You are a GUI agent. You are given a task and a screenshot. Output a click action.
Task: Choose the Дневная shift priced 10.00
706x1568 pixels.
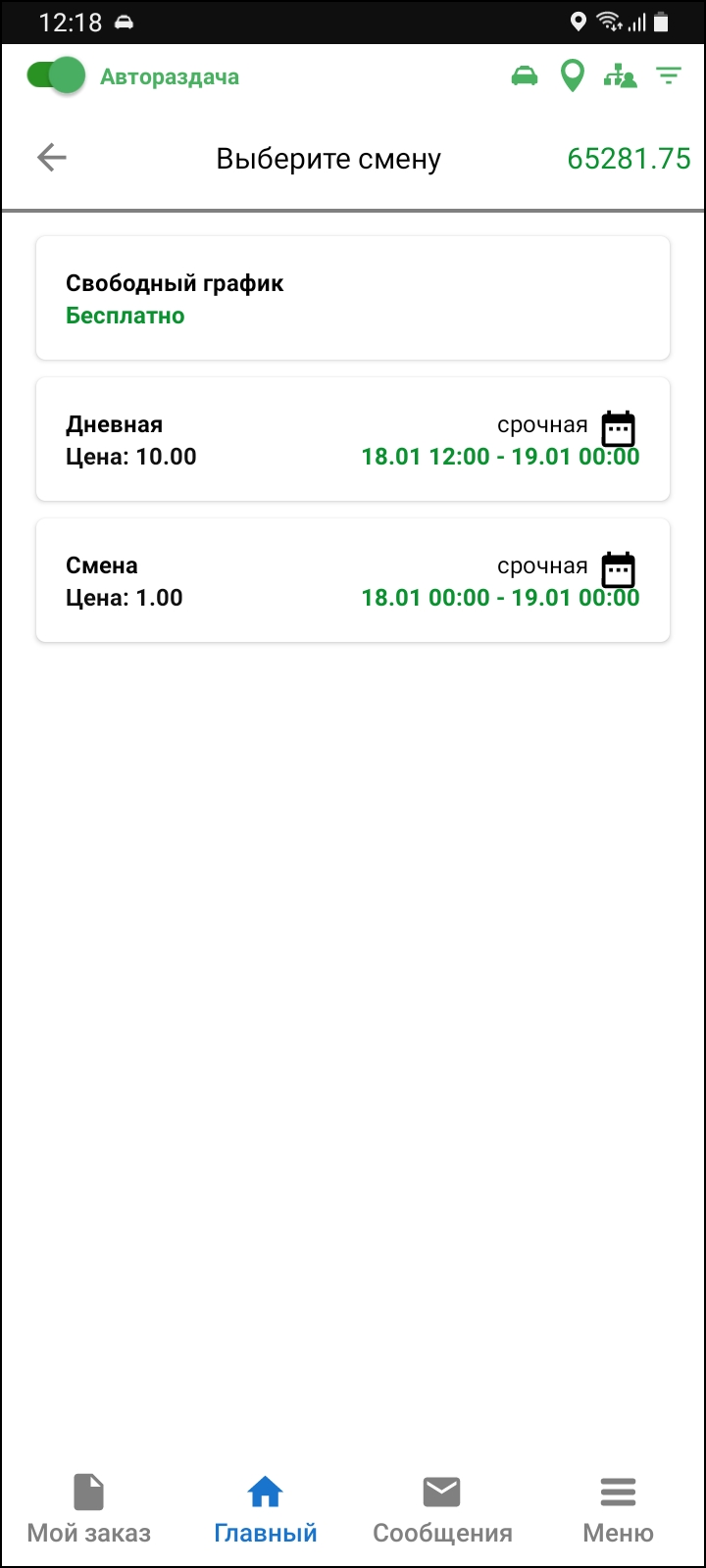point(353,440)
